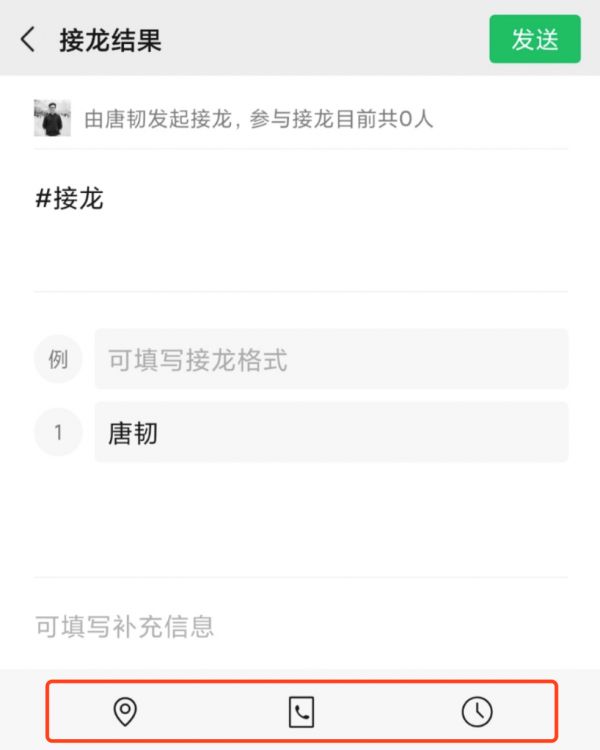This screenshot has height=750, width=600.
Task: Add a location with the pin icon
Action: coord(125,711)
